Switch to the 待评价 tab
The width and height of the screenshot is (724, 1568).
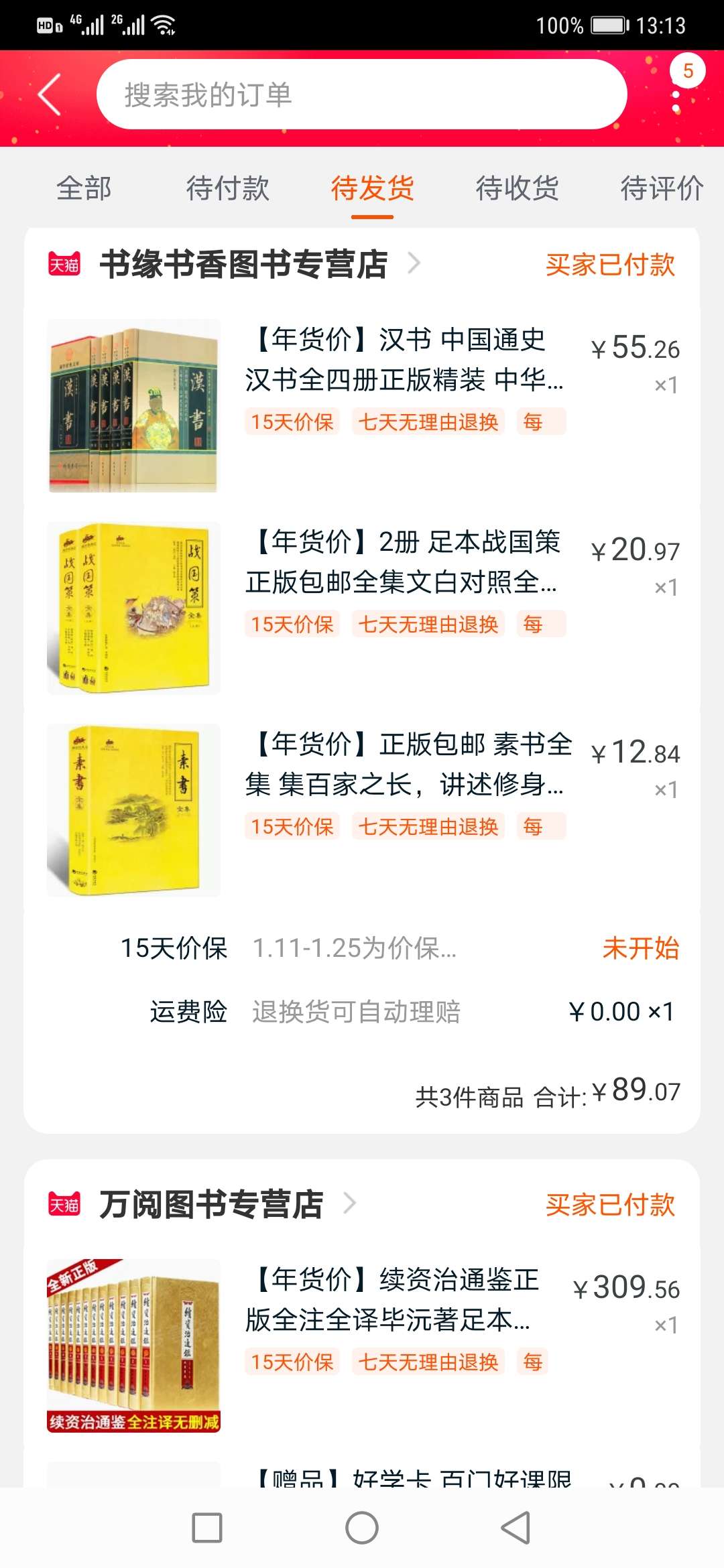662,188
